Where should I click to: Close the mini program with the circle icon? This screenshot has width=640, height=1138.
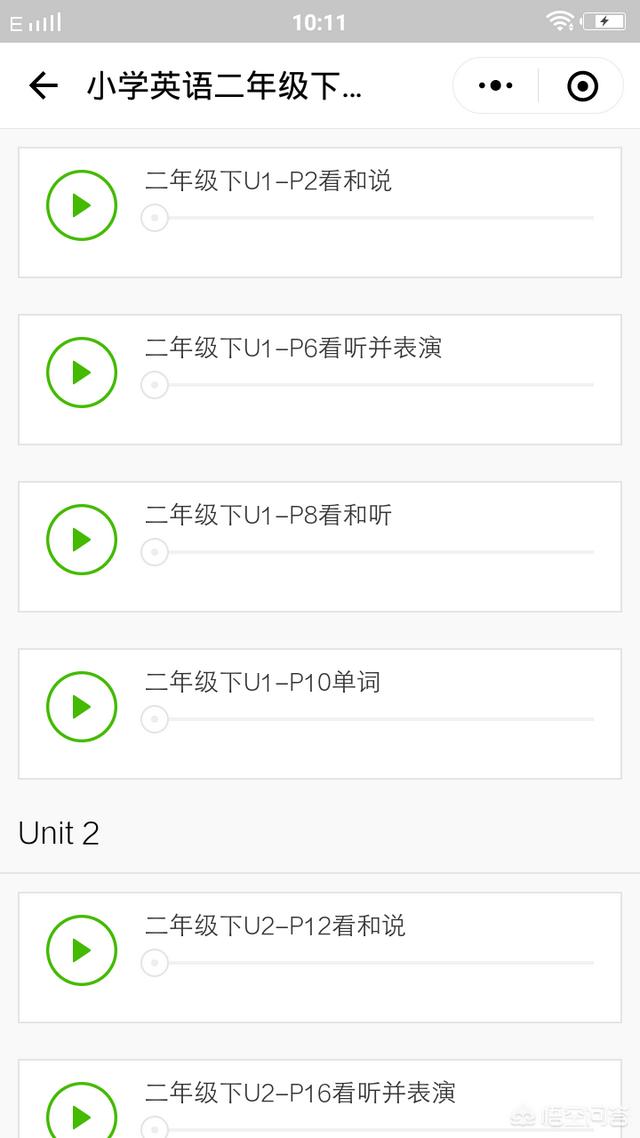tap(582, 86)
